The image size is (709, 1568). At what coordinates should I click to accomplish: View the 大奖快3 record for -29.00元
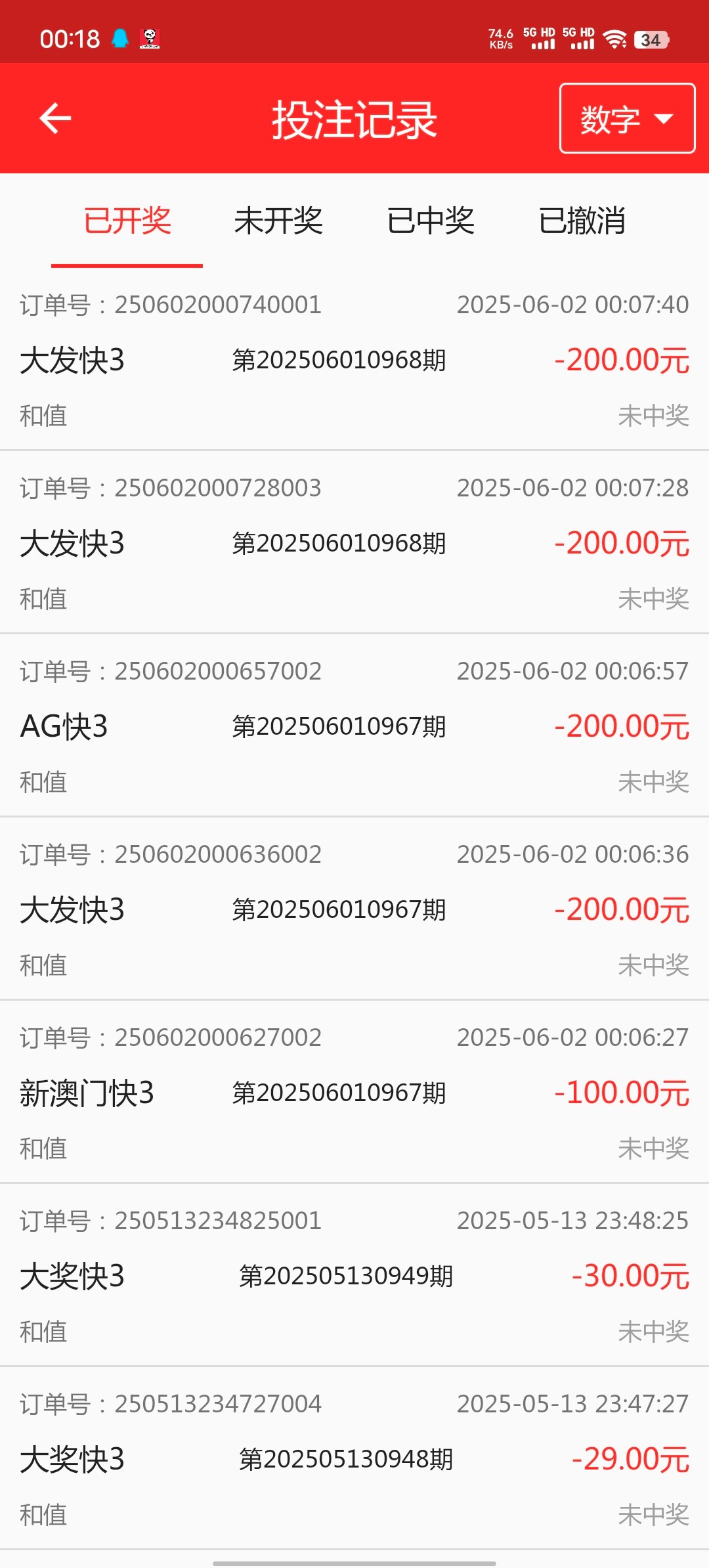pos(354,1458)
